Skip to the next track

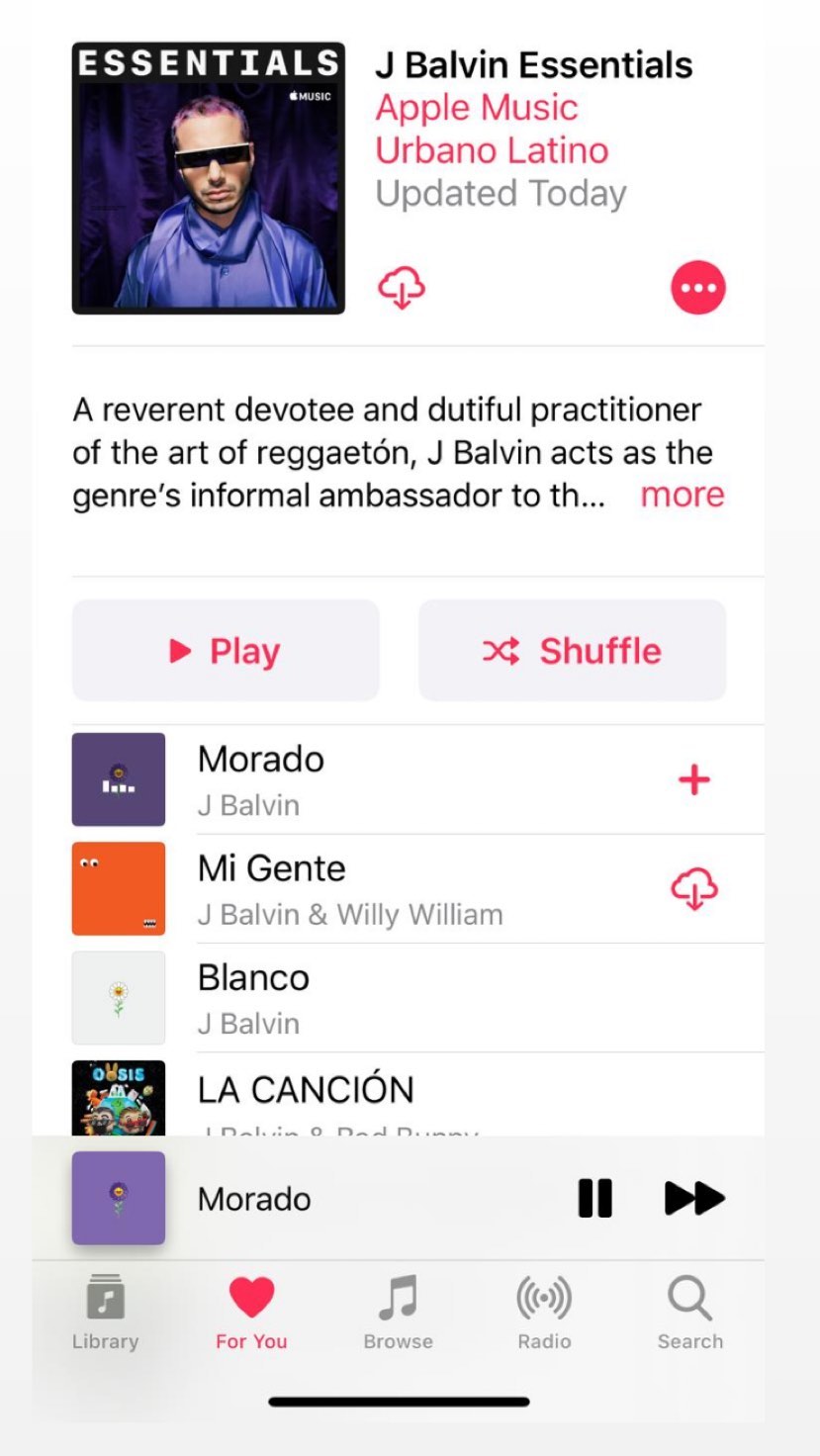694,1199
